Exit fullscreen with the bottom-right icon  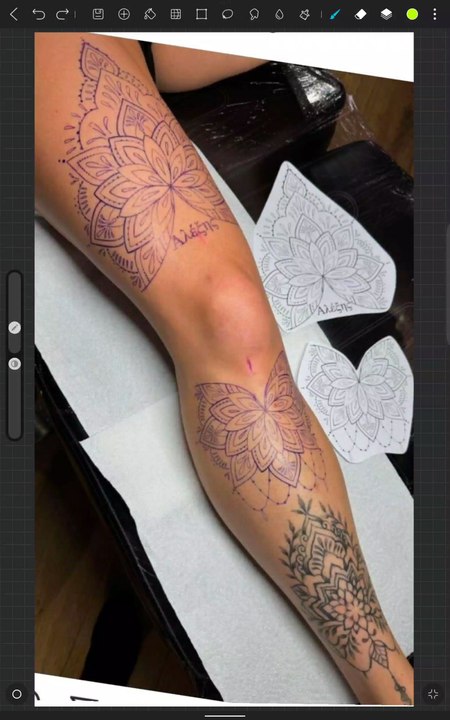tap(433, 694)
